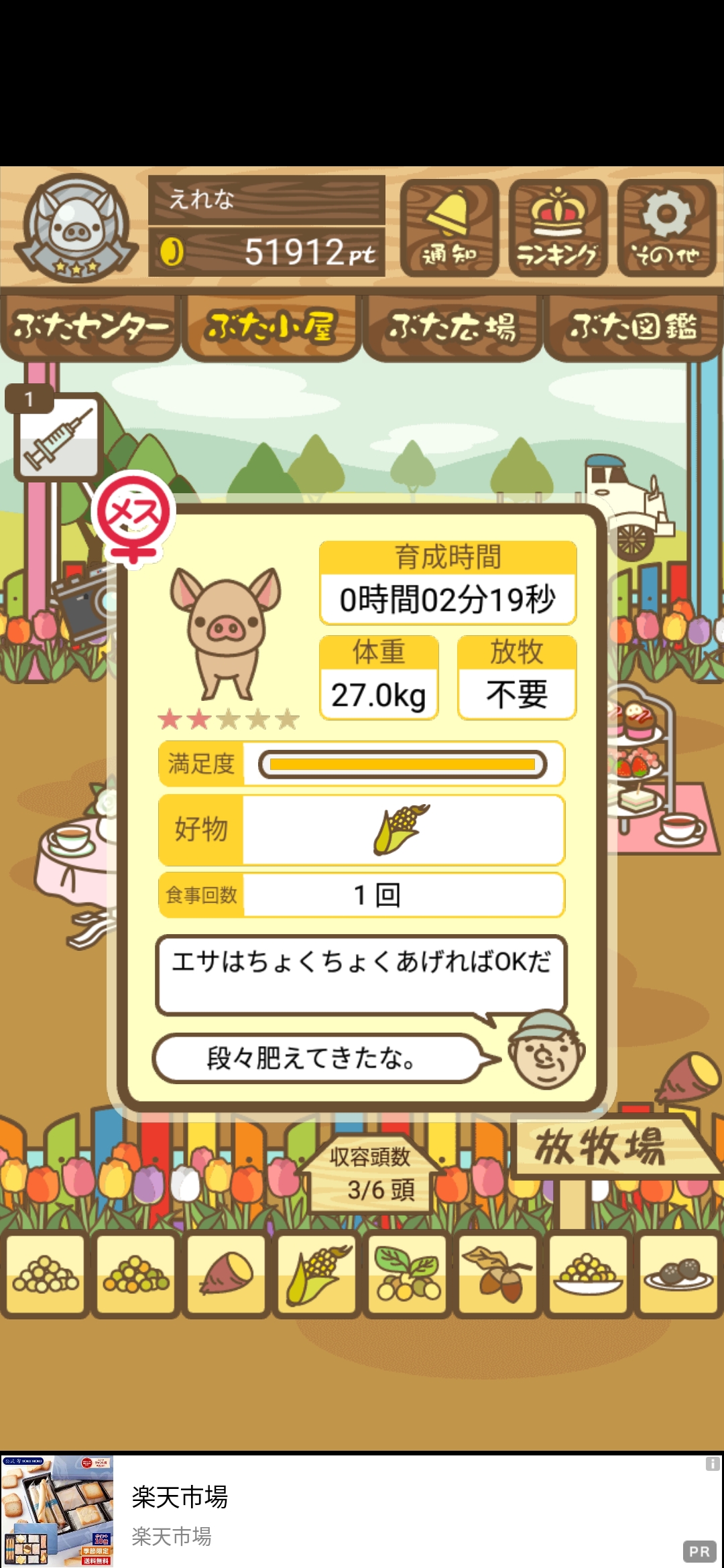Select the sweet potato feed
724x1568 pixels.
click(x=227, y=1274)
